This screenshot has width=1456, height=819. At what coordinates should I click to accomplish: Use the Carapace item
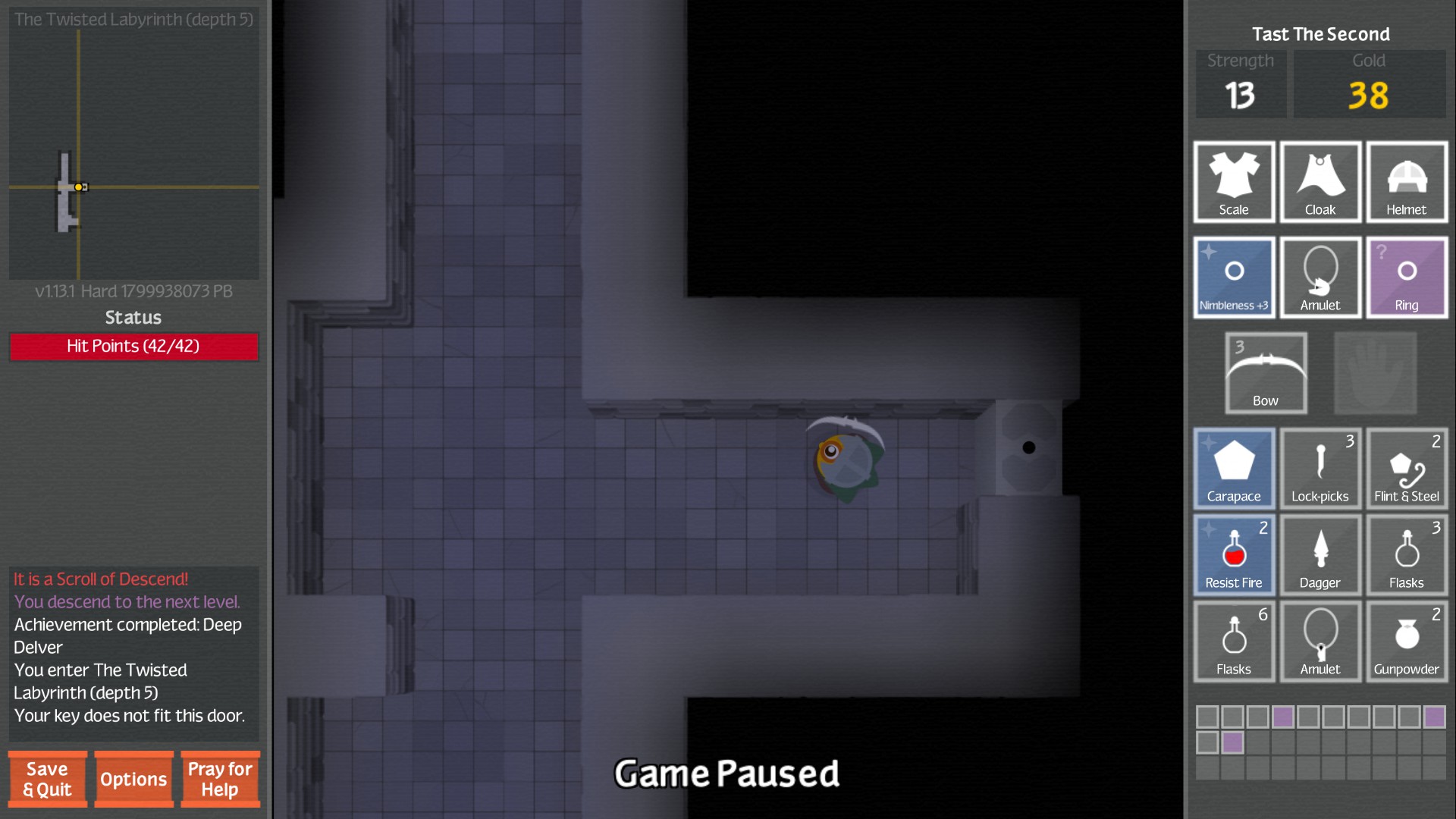tap(1234, 469)
